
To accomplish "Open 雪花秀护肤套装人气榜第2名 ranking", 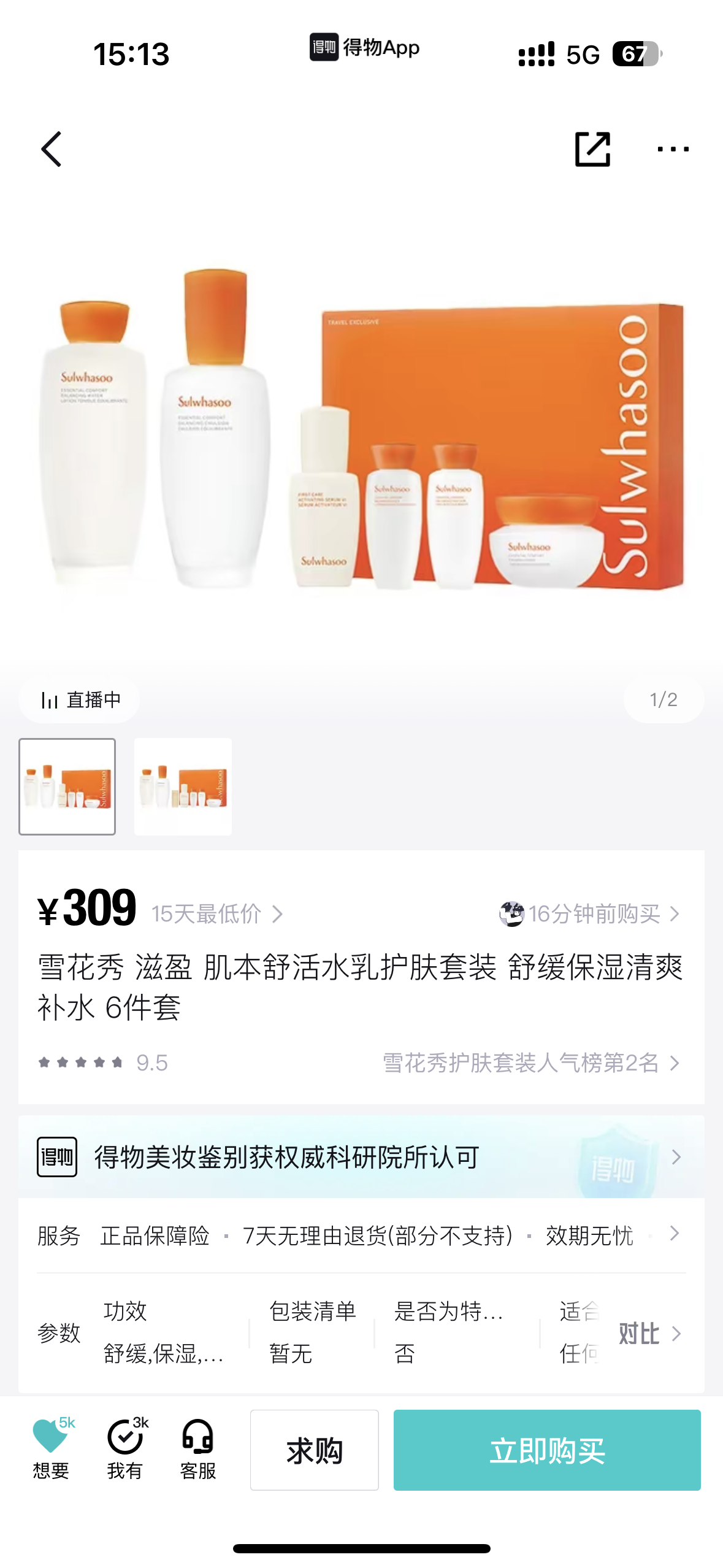I will [x=530, y=1063].
